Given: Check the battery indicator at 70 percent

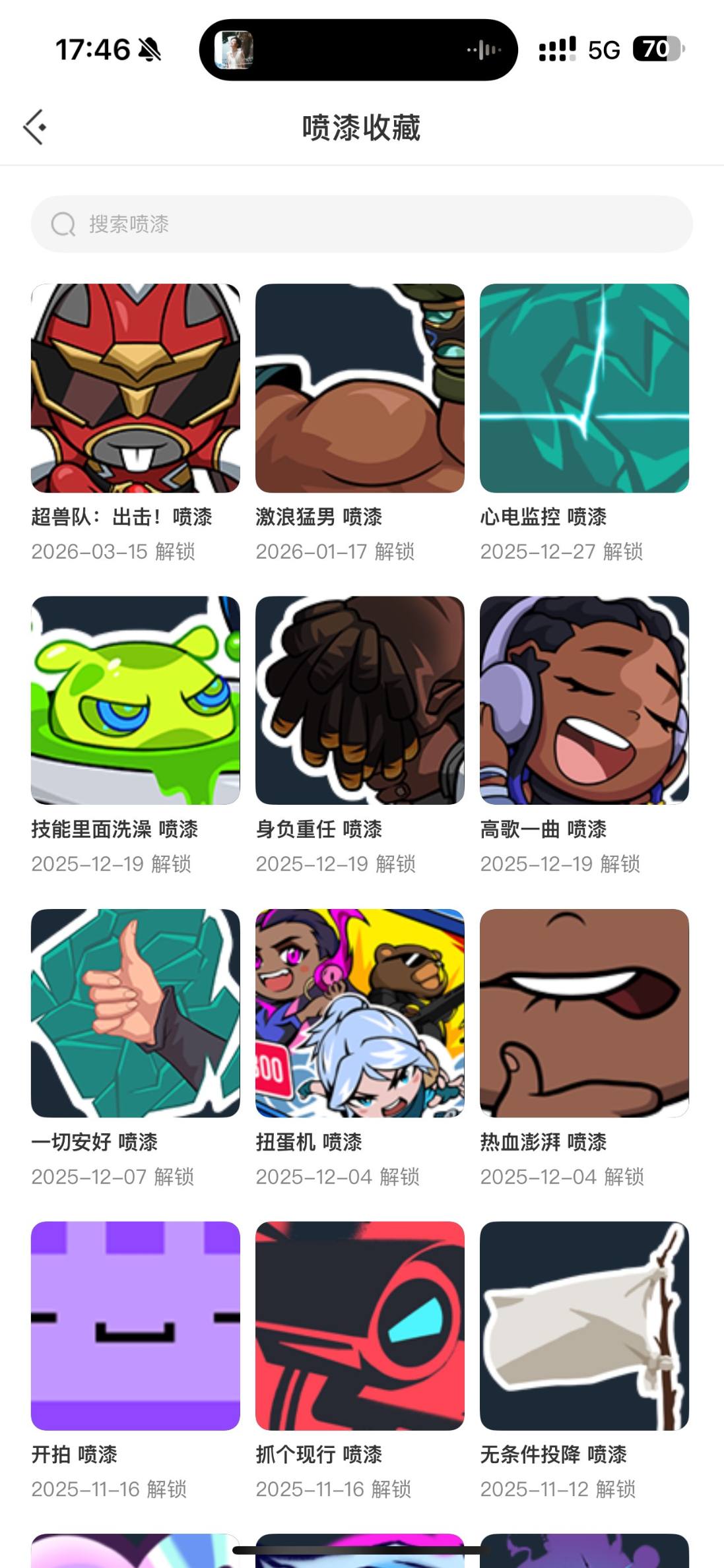Looking at the screenshot, I should pyautogui.click(x=657, y=49).
